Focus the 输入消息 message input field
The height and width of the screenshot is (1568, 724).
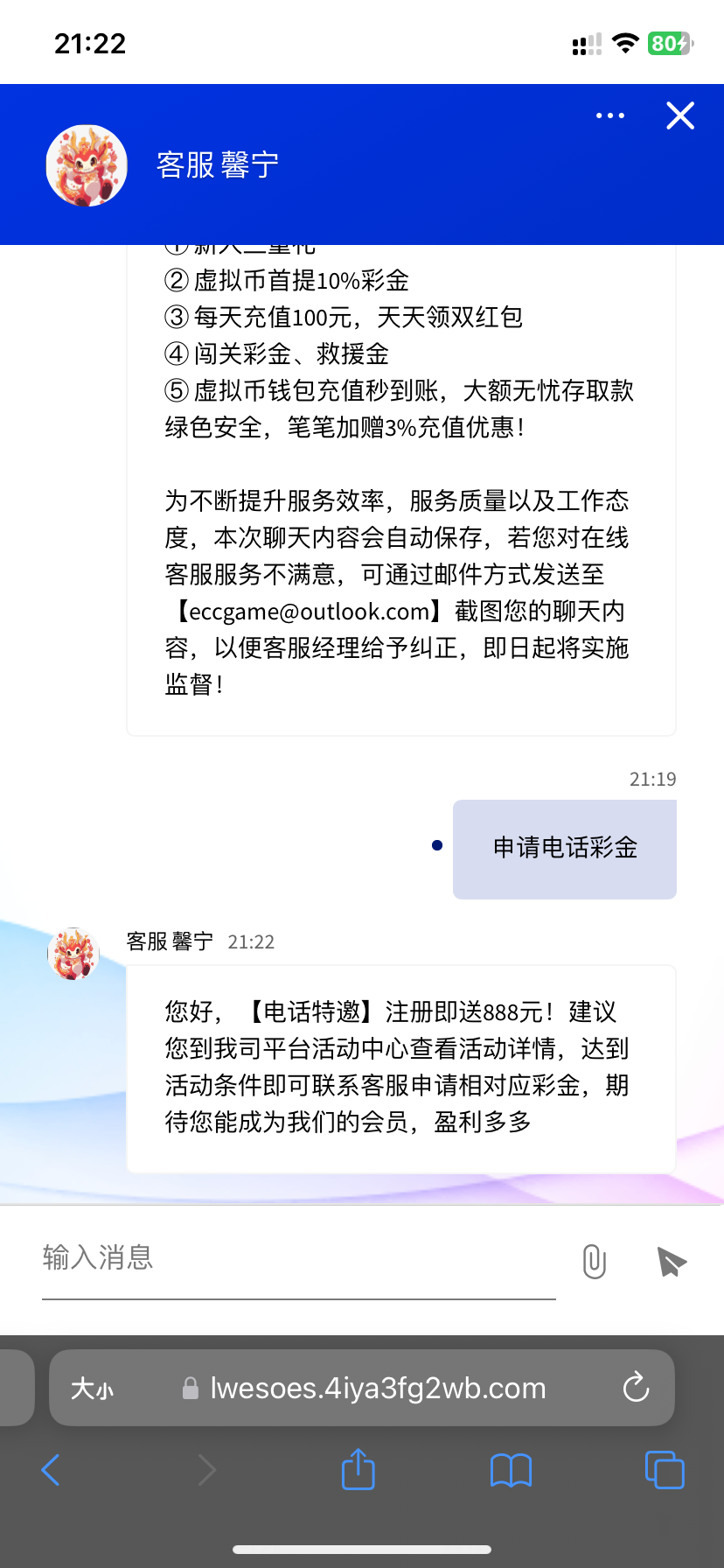click(x=297, y=1258)
